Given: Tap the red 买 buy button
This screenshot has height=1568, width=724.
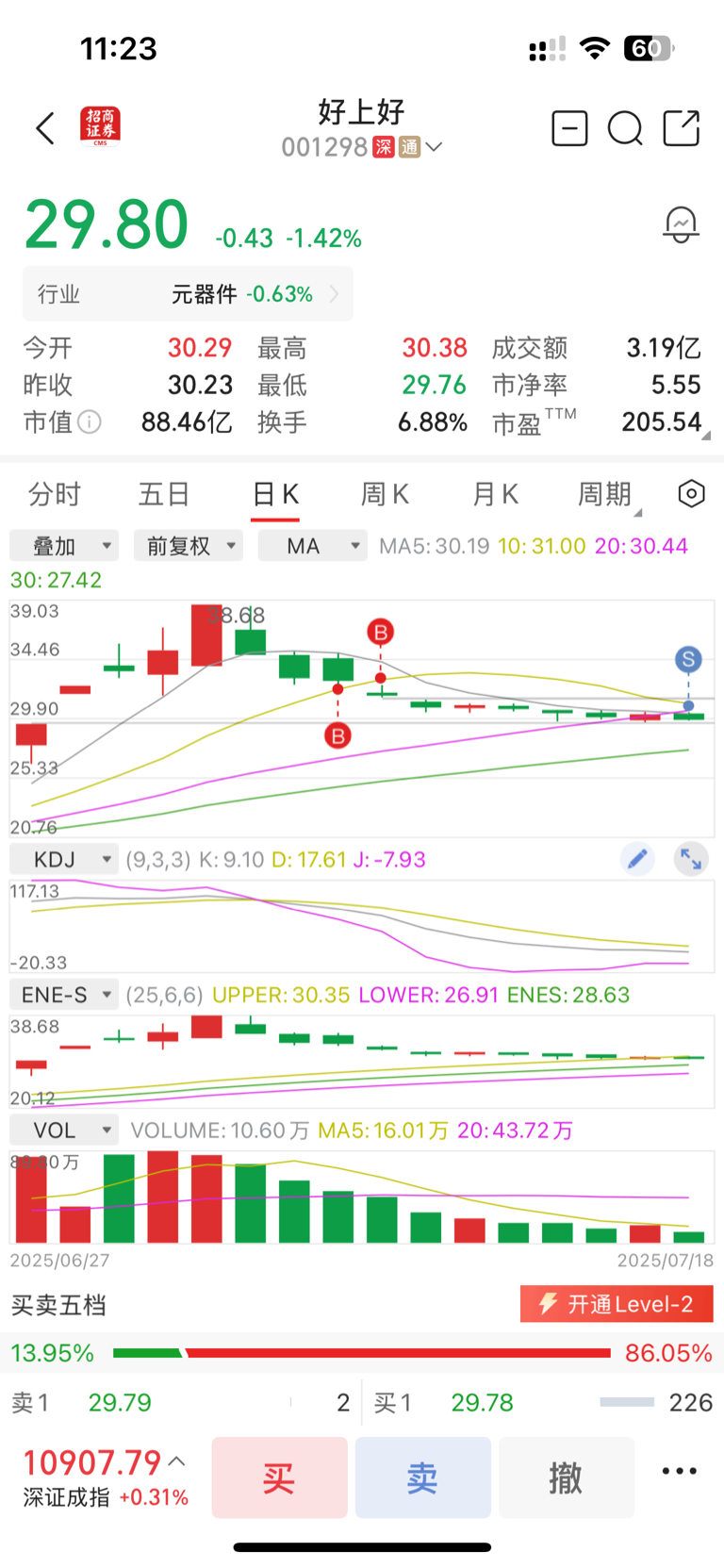Looking at the screenshot, I should coord(279,1477).
